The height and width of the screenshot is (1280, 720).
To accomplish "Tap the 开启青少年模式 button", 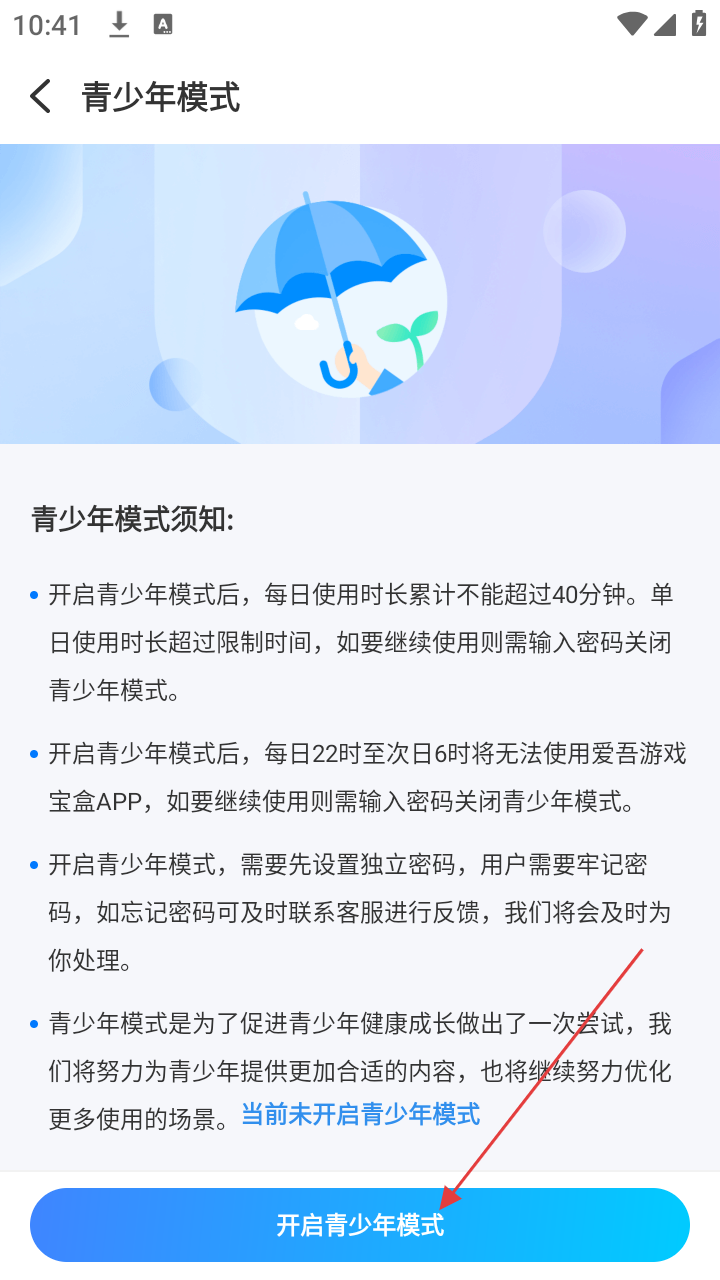I will [x=360, y=1225].
